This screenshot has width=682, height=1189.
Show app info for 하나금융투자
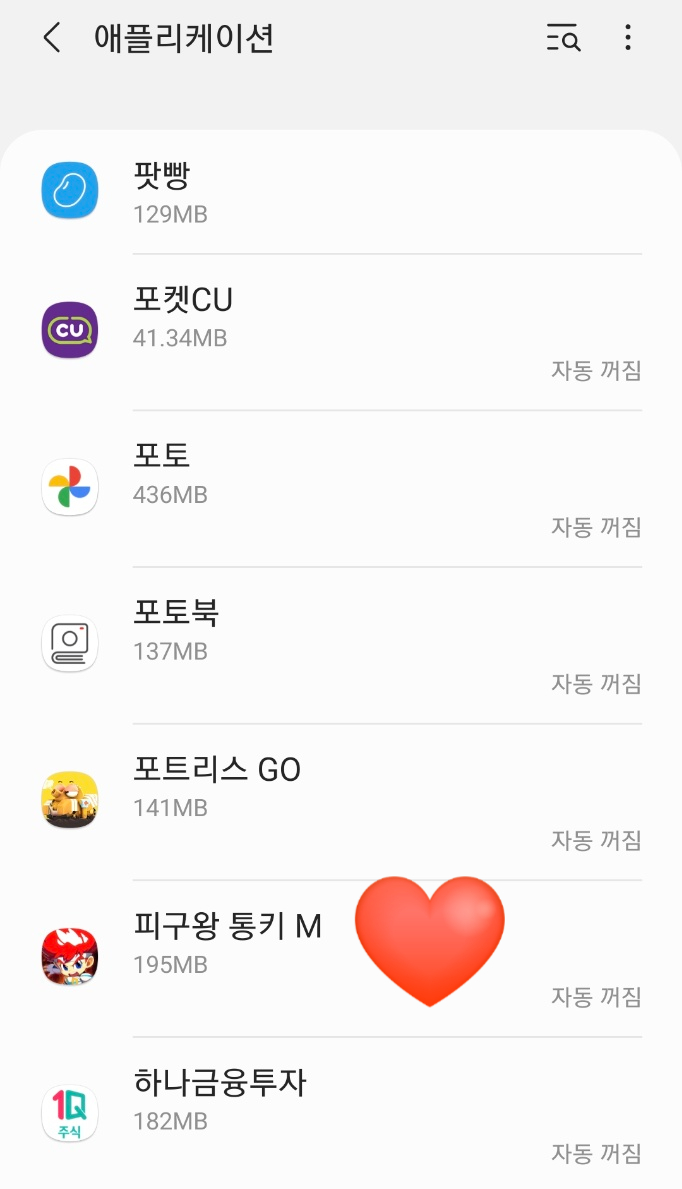coord(340,1113)
